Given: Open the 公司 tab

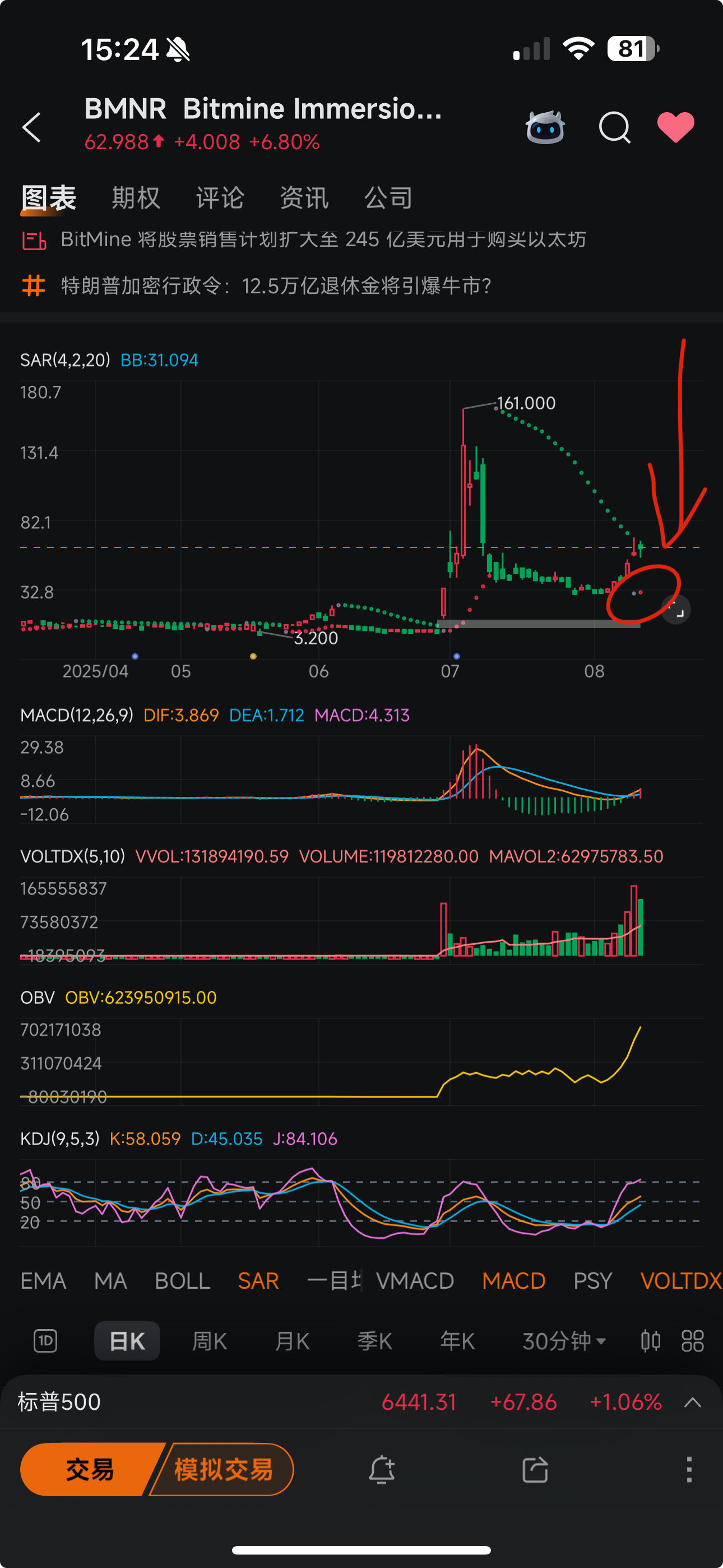Looking at the screenshot, I should tap(388, 198).
